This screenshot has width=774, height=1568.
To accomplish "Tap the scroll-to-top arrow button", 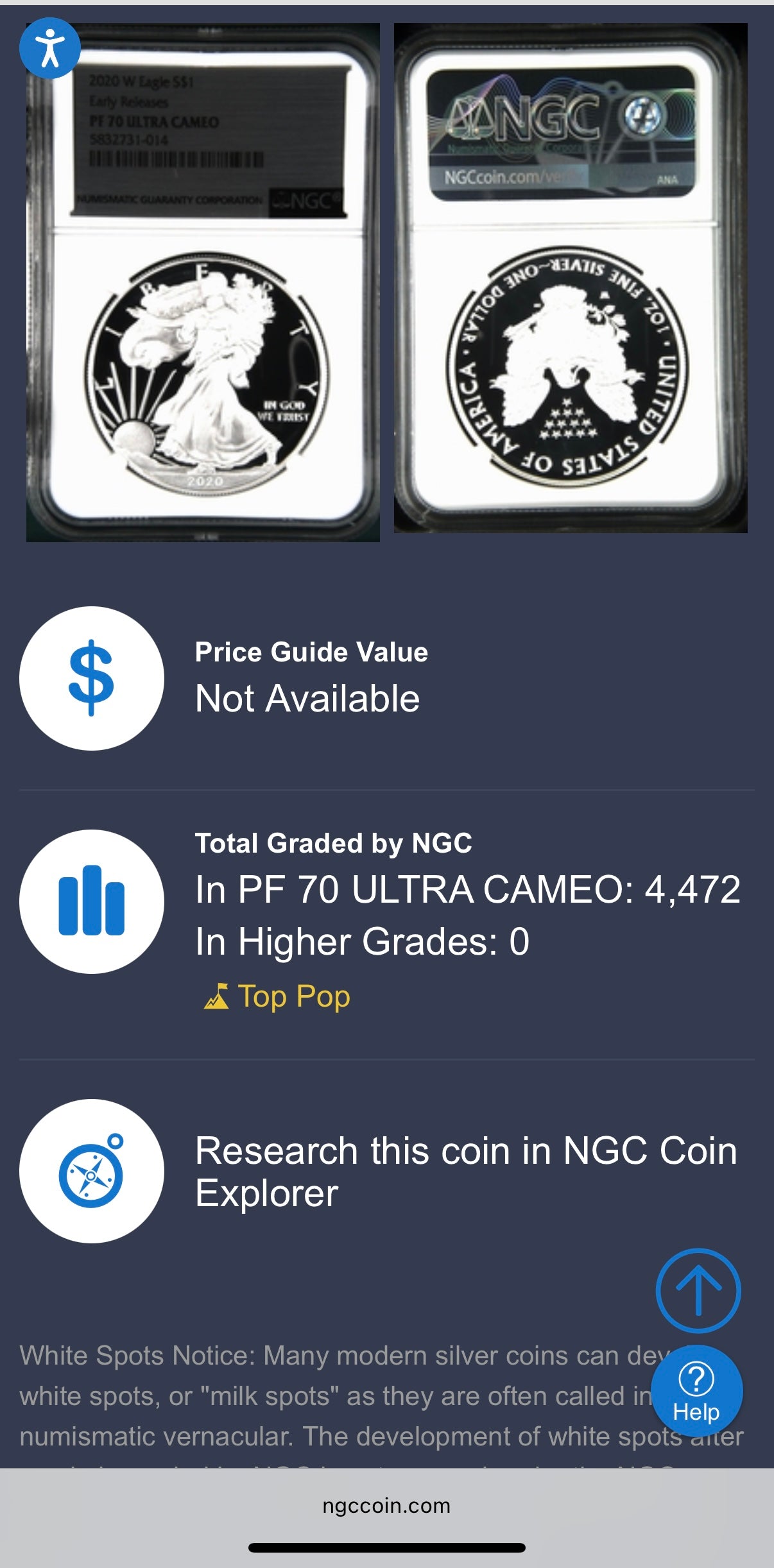I will click(698, 1290).
